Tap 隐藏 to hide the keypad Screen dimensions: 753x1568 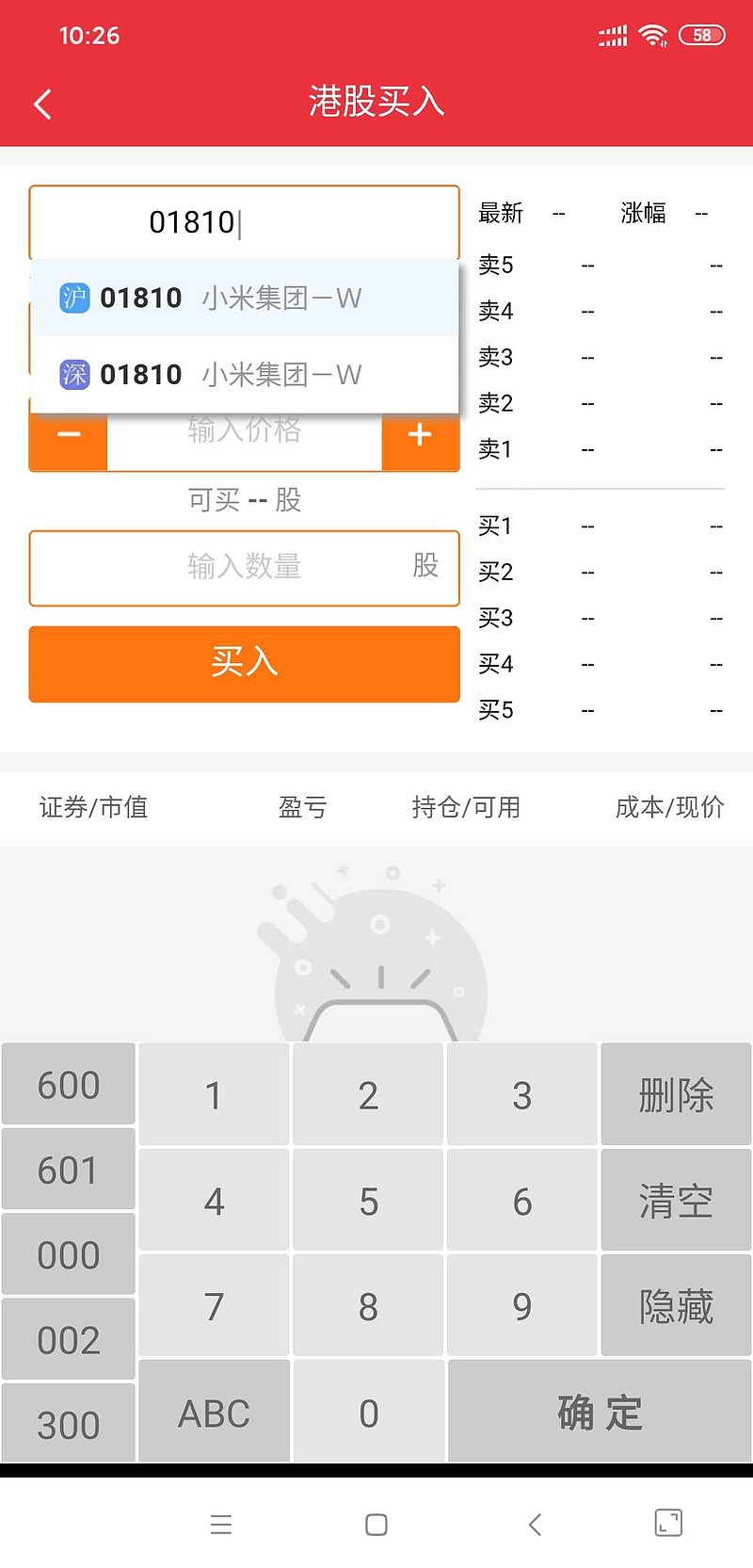pyautogui.click(x=675, y=1306)
